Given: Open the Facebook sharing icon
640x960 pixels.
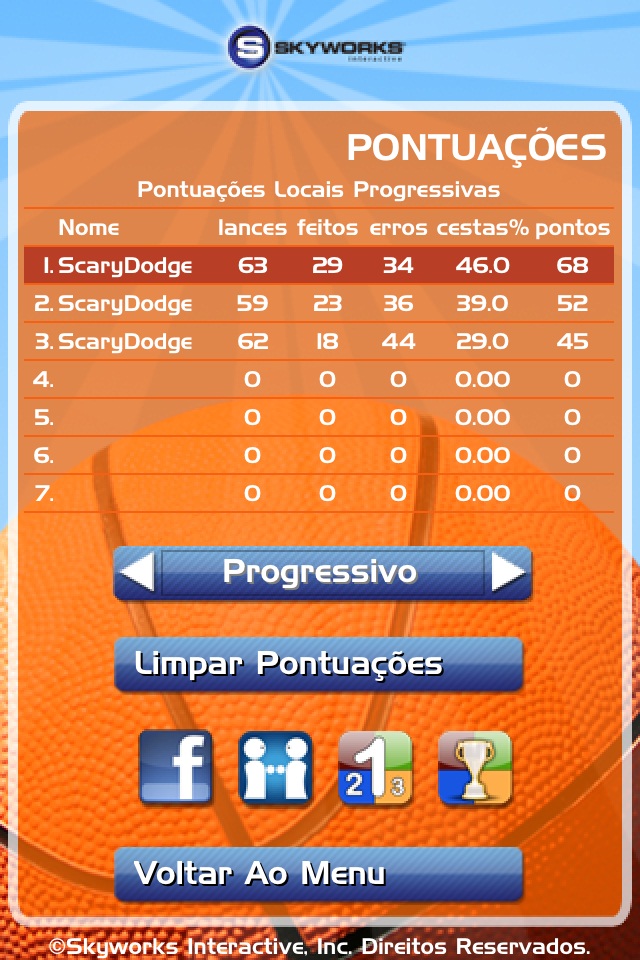Looking at the screenshot, I should [175, 768].
